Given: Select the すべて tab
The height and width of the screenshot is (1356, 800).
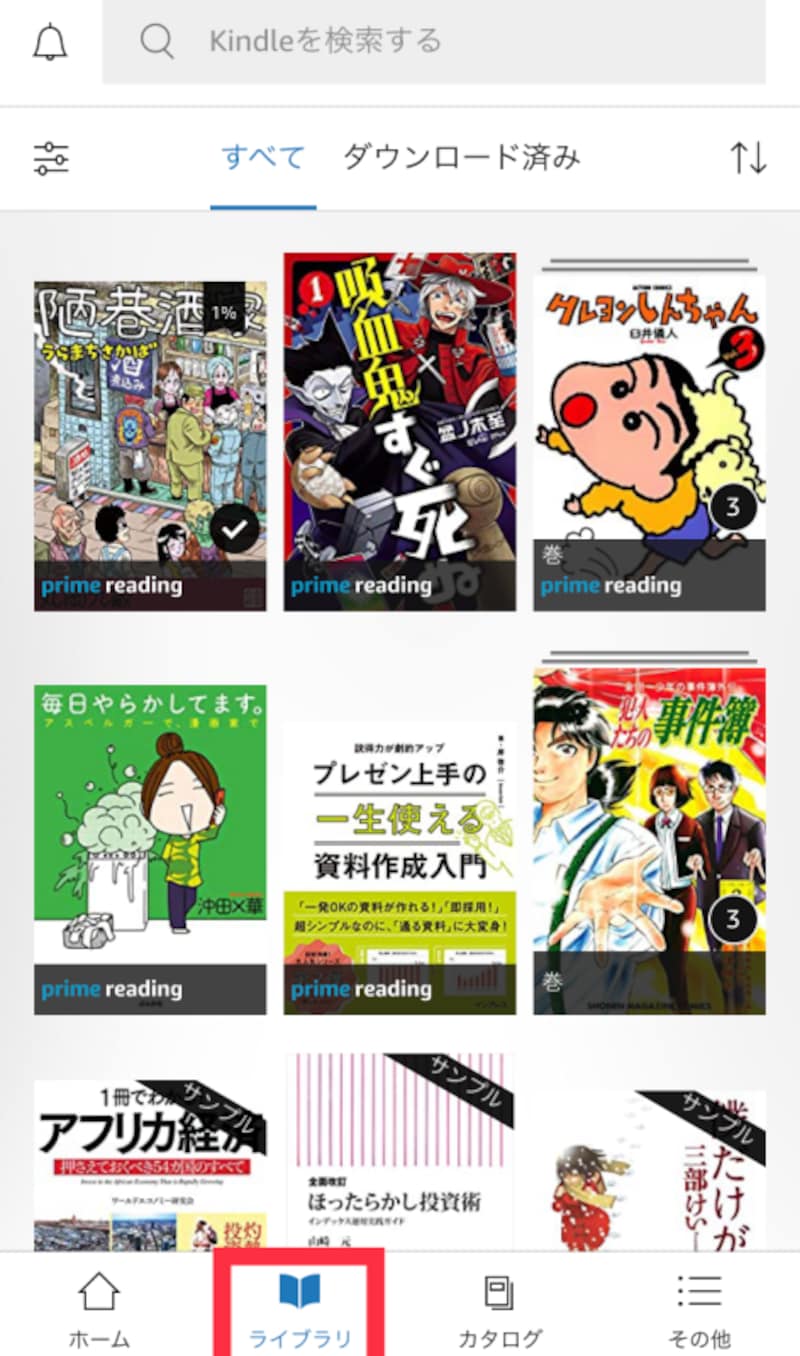Looking at the screenshot, I should click(x=263, y=158).
